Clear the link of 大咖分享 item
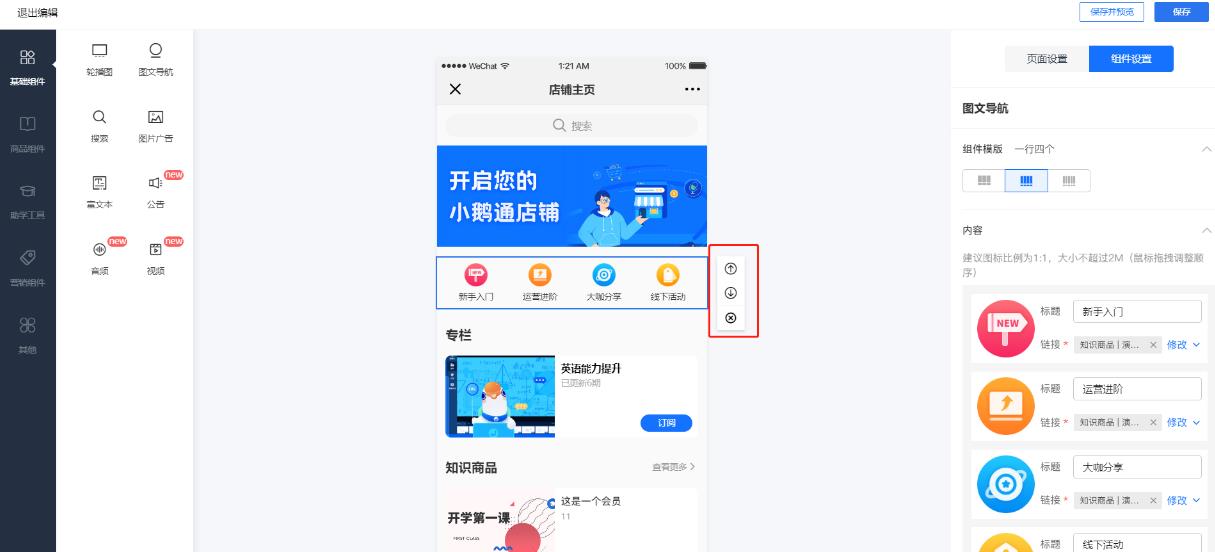 coord(1152,500)
